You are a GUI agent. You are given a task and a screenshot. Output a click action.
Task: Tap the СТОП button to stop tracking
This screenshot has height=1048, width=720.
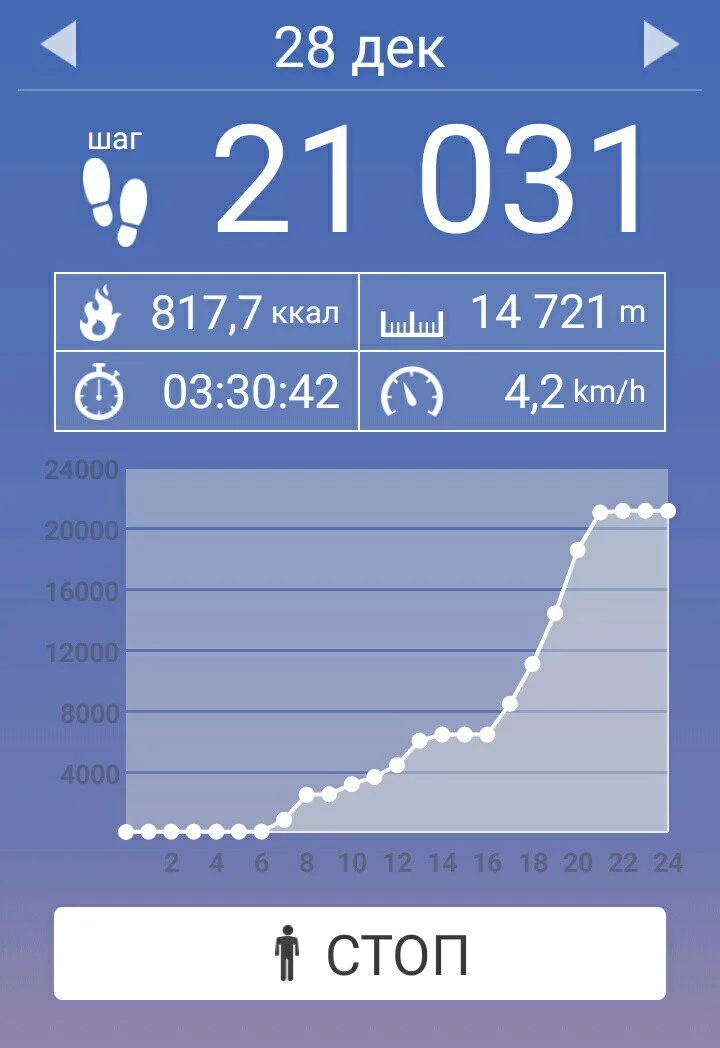pyautogui.click(x=360, y=953)
